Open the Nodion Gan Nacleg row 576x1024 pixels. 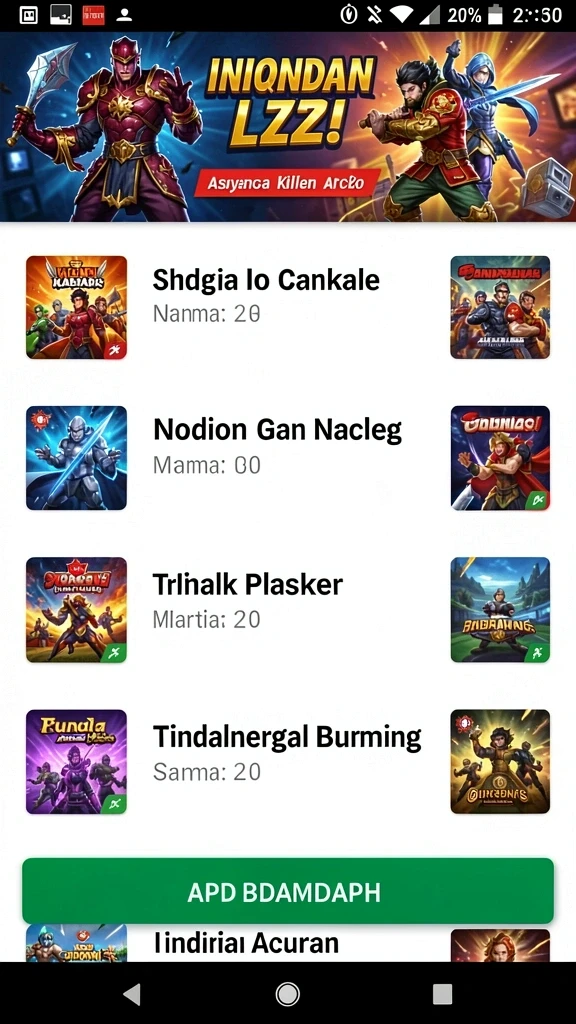288,458
